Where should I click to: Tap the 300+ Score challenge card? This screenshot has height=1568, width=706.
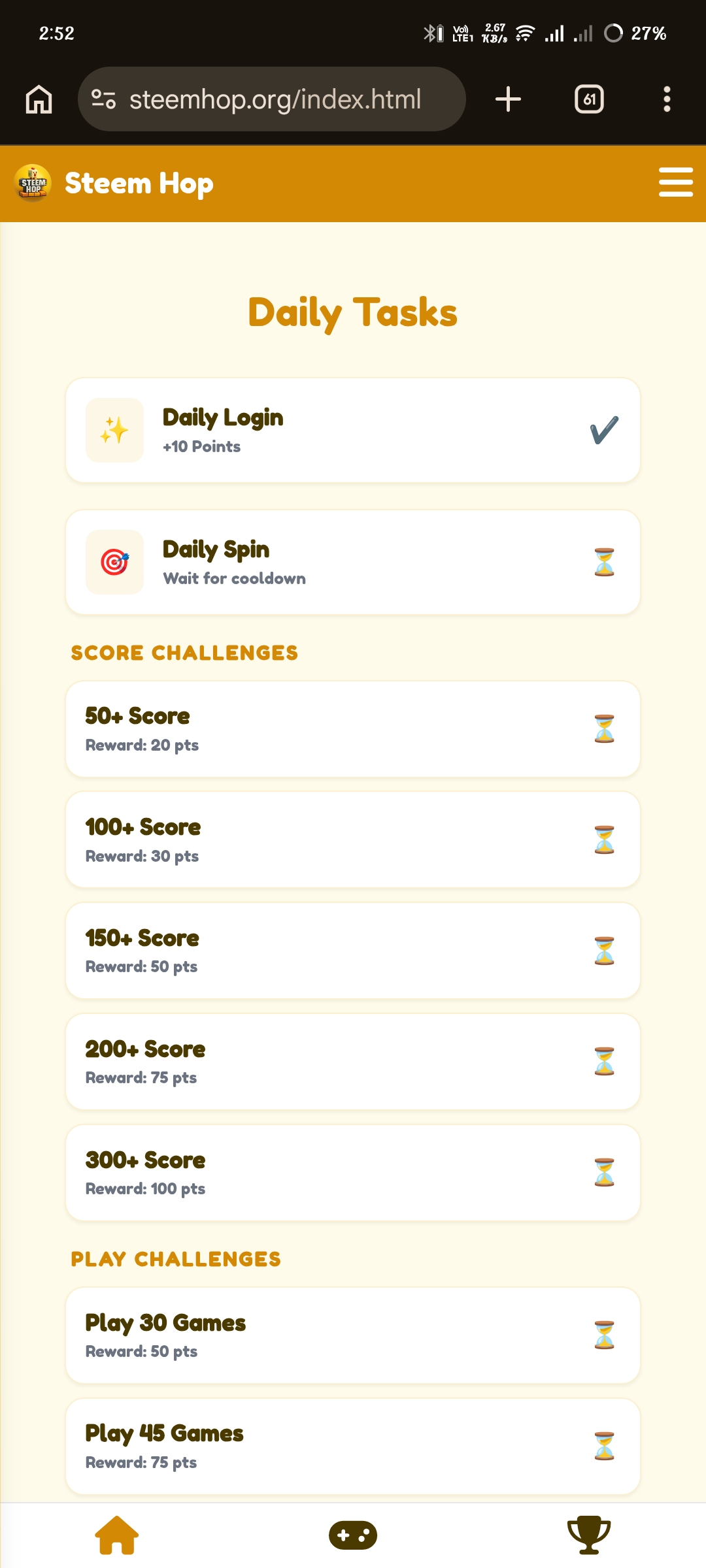[x=353, y=1173]
